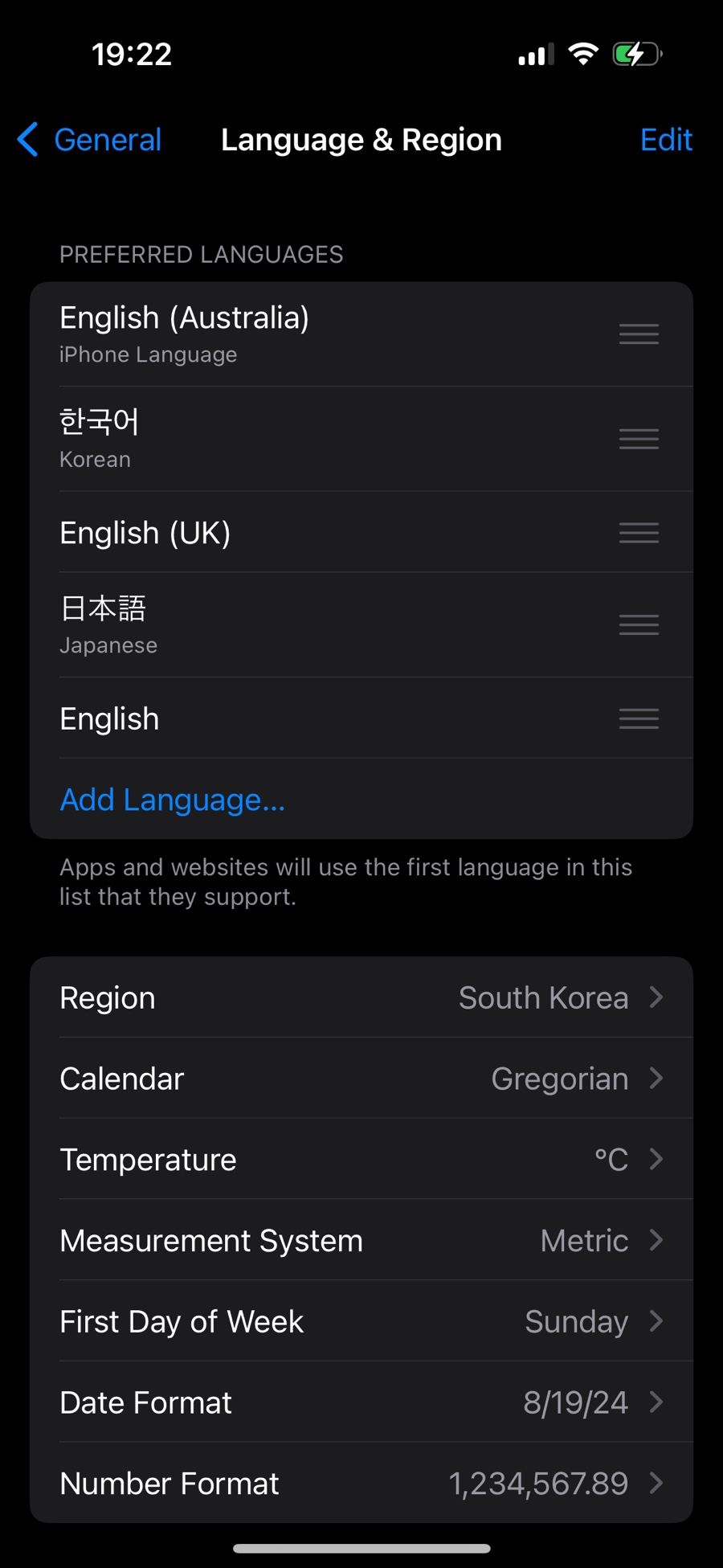The width and height of the screenshot is (723, 1568).
Task: Open Measurement System setting
Action: 361,1240
